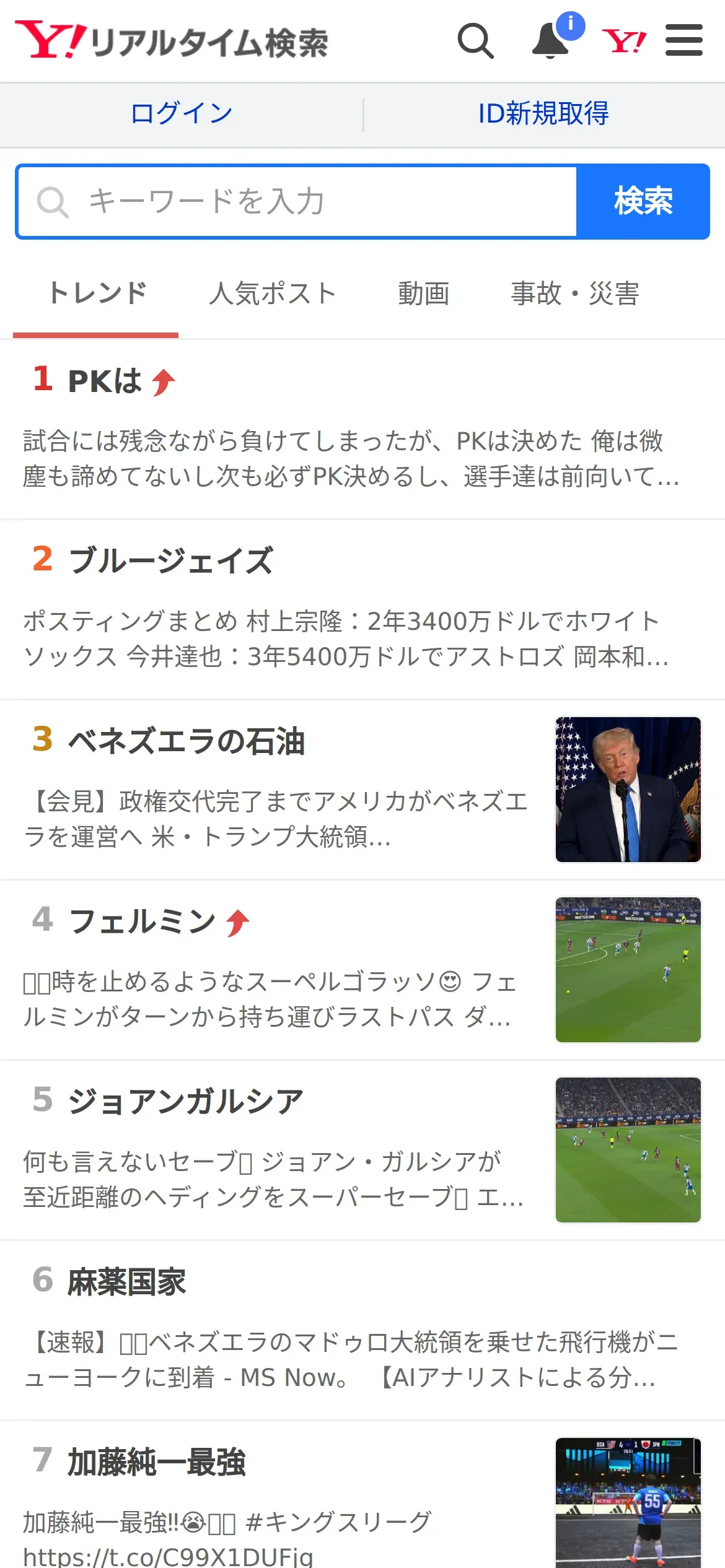The height and width of the screenshot is (1568, 725).
Task: Go to Yahoo! Japan home via red Y! icon
Action: pyautogui.click(x=625, y=41)
